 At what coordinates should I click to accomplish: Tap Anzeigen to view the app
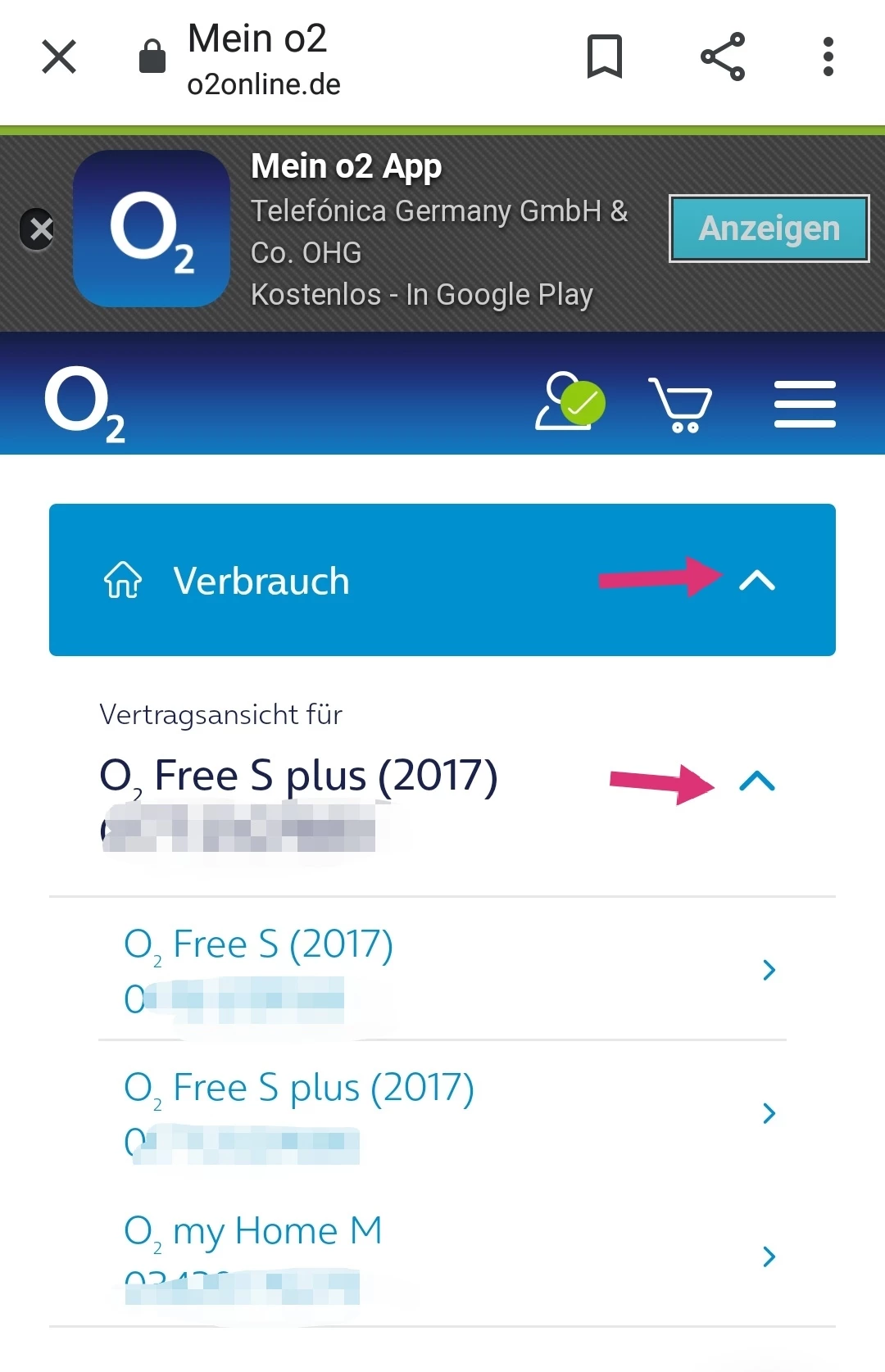(x=769, y=229)
